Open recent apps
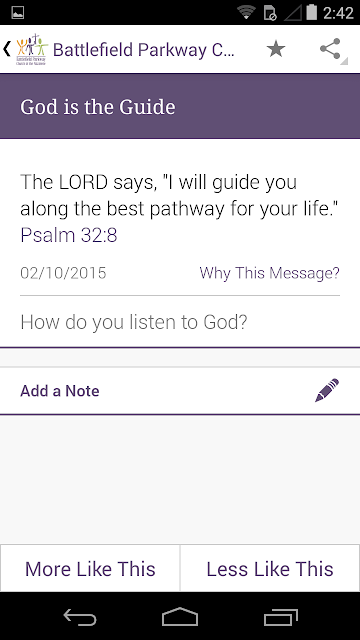 [x=280, y=617]
